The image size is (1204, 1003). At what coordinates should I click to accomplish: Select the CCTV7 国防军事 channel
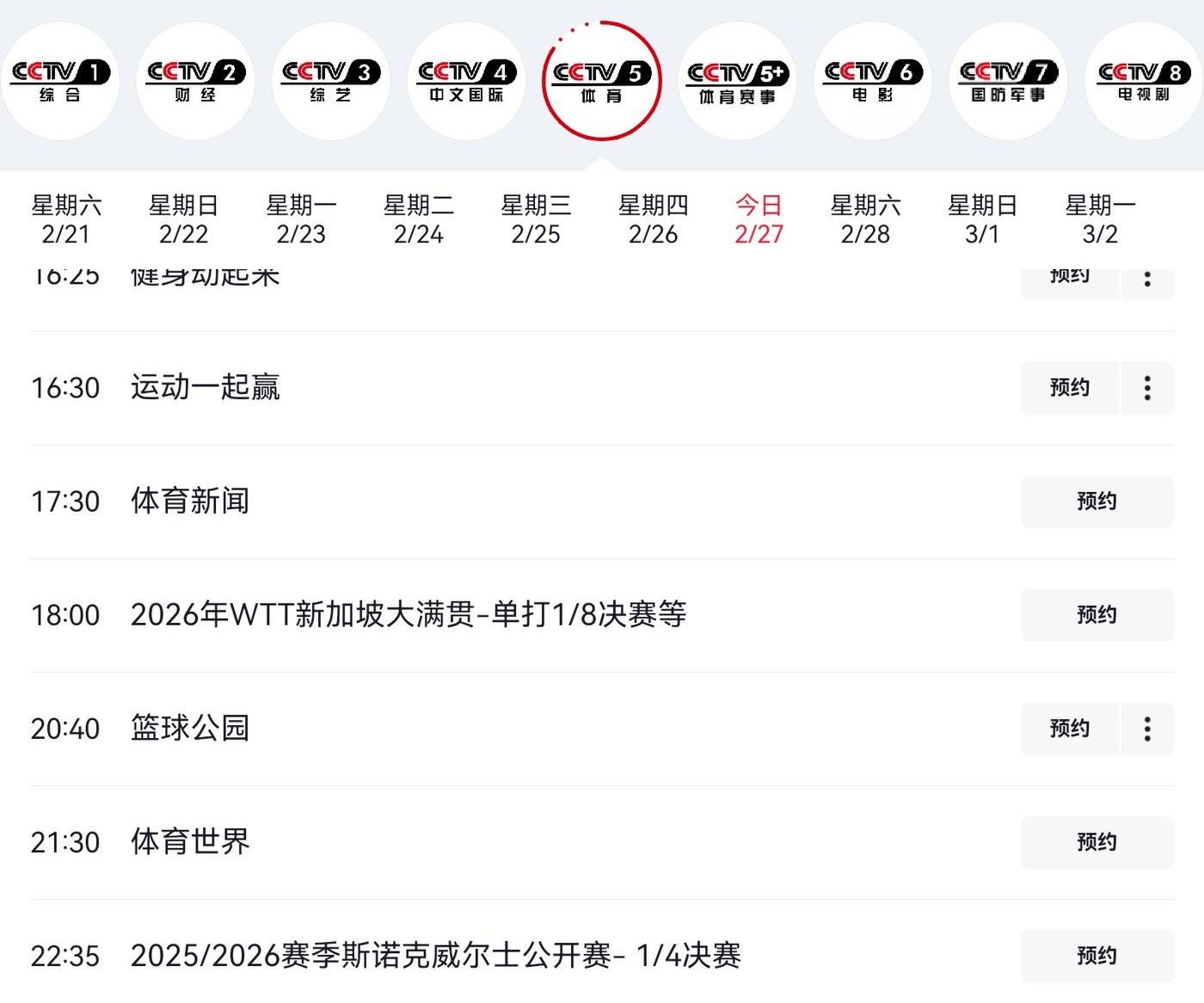[1008, 81]
